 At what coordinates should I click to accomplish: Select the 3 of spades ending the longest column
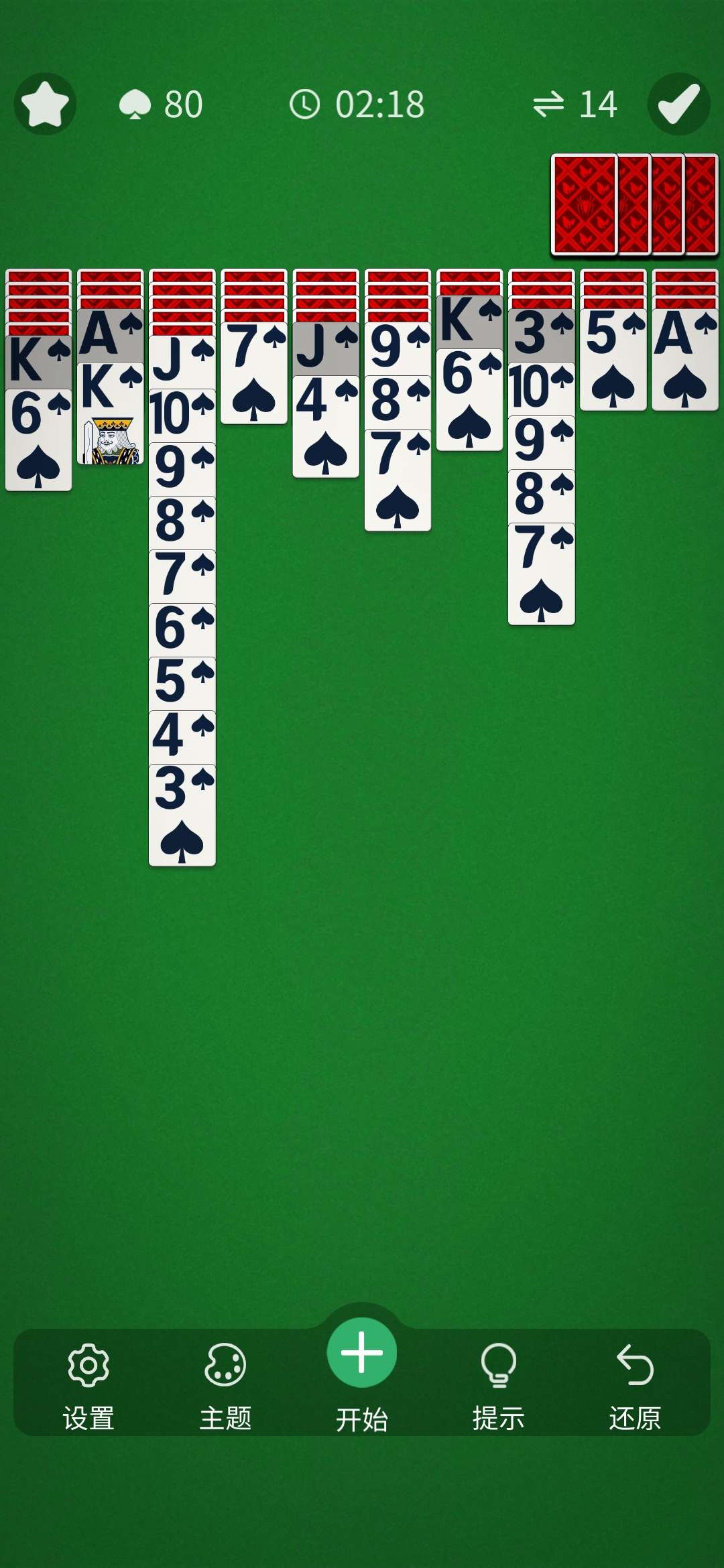pyautogui.click(x=182, y=818)
